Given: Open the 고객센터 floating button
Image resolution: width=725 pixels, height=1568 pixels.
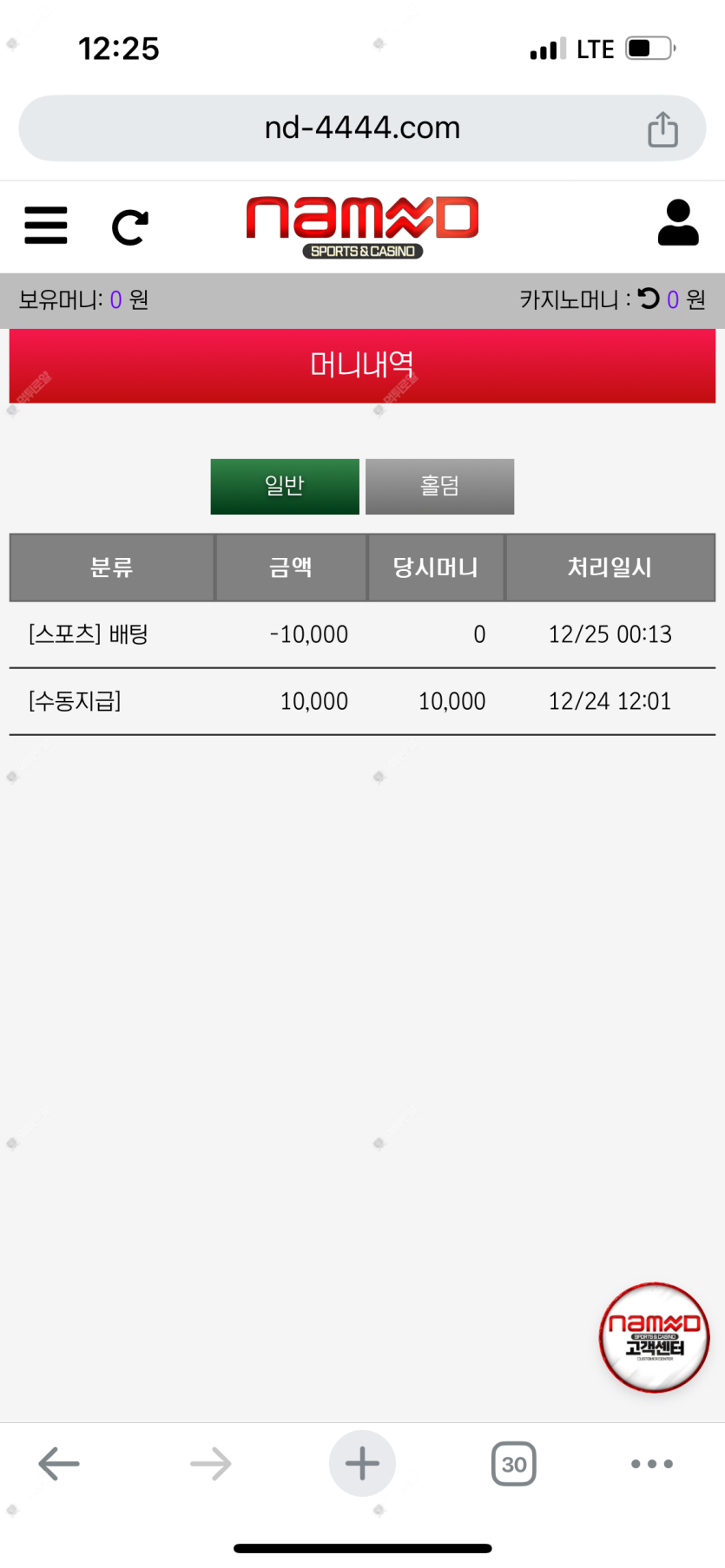Looking at the screenshot, I should [655, 1337].
